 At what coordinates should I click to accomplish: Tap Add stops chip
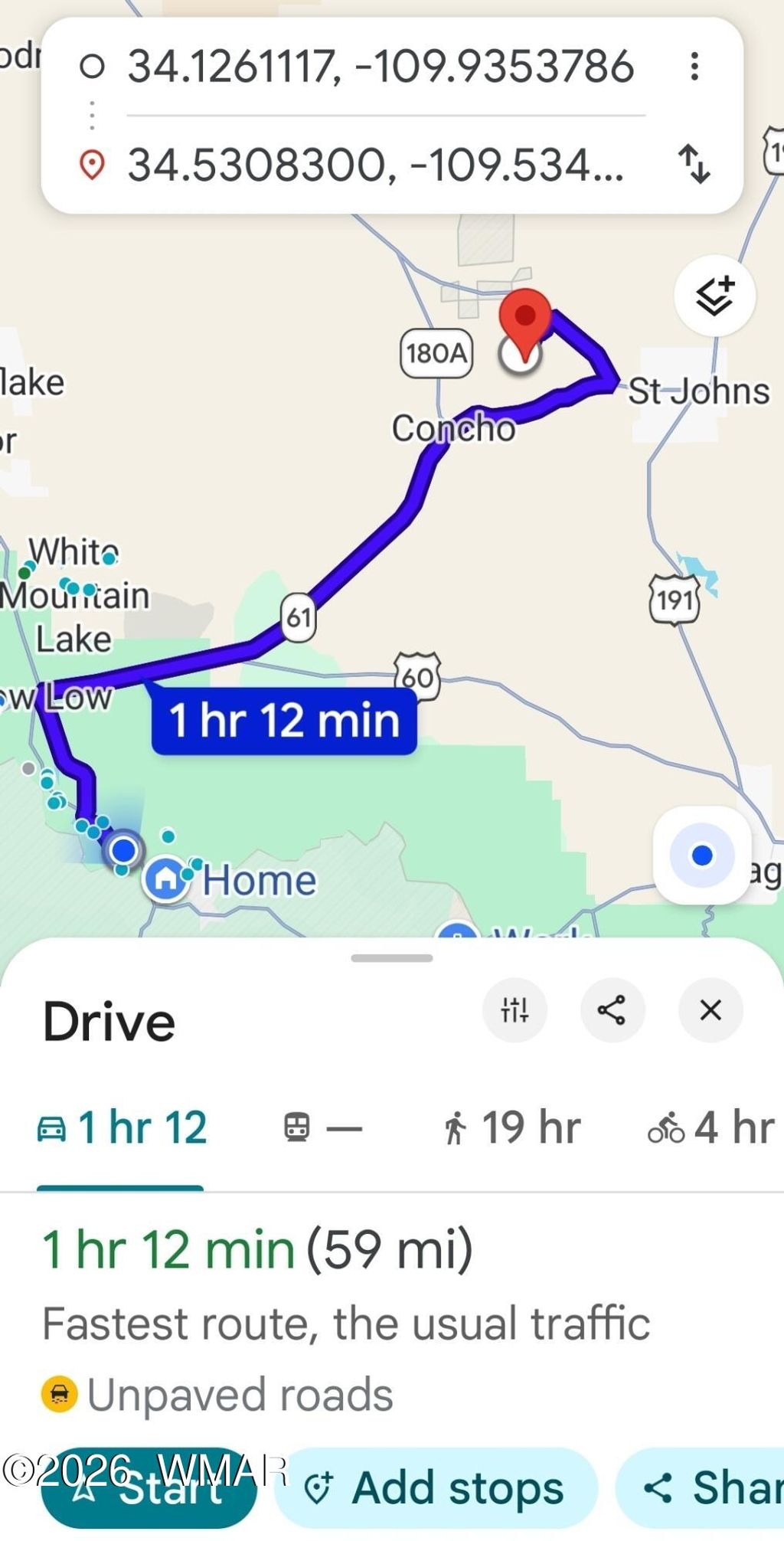pyautogui.click(x=435, y=1487)
